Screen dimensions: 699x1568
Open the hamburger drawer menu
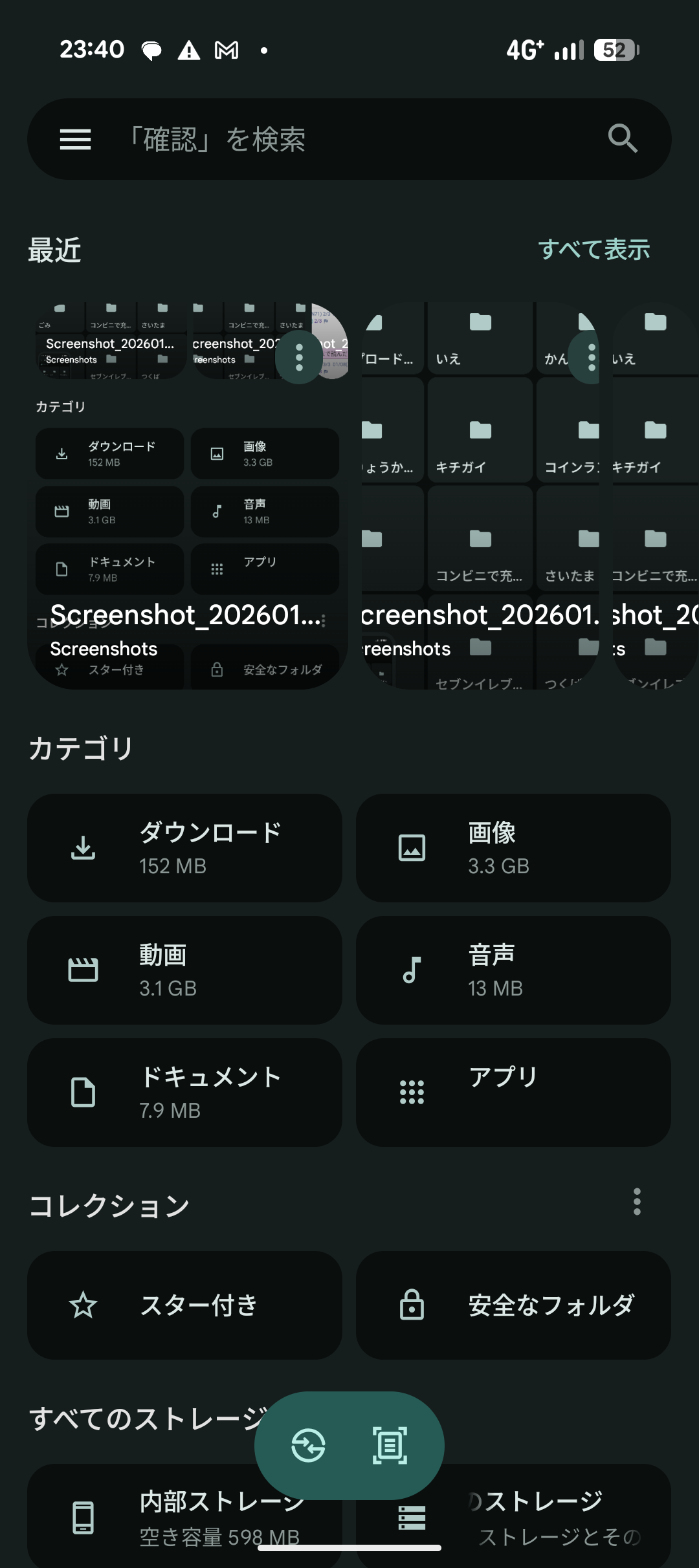tap(75, 139)
